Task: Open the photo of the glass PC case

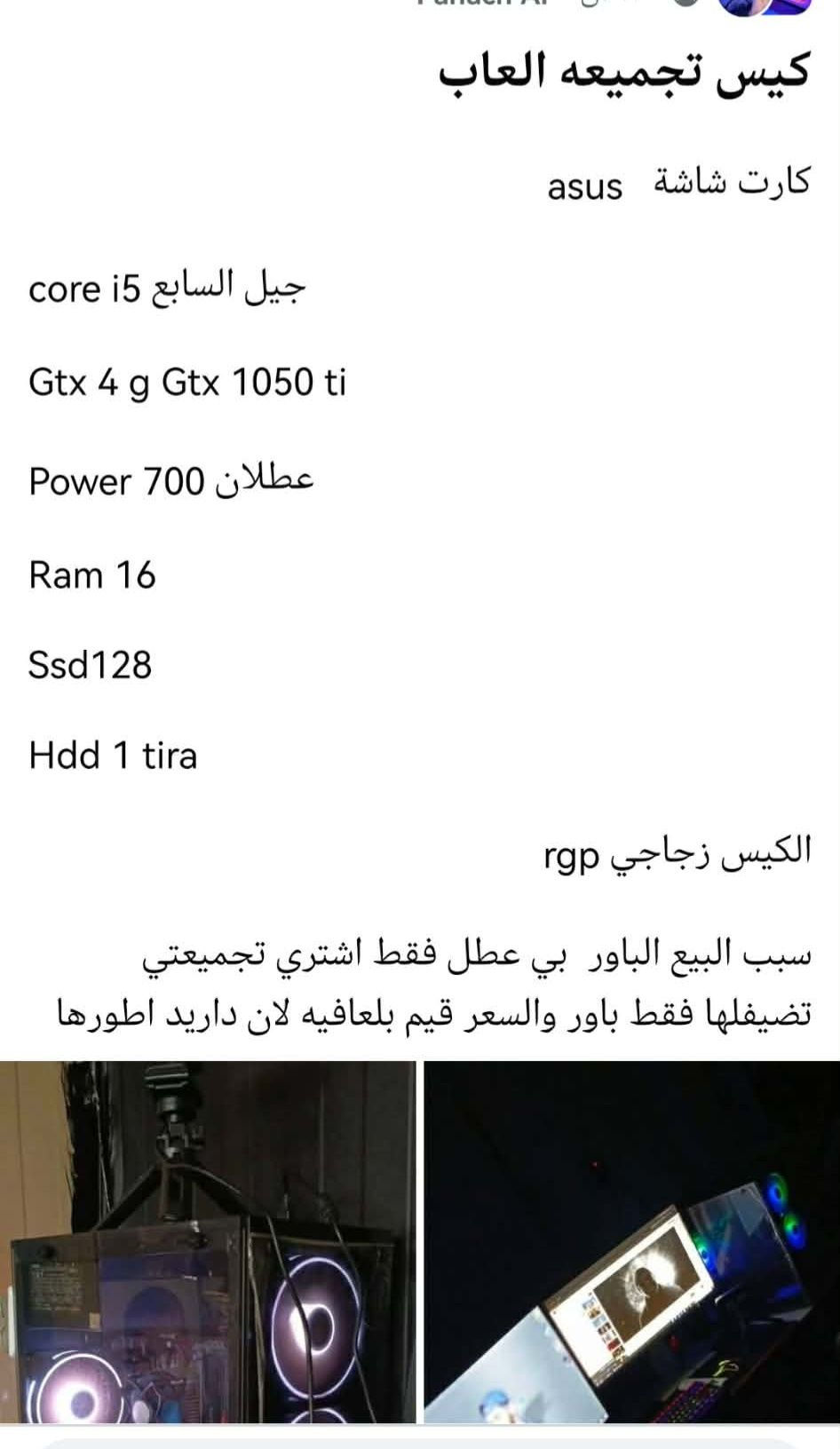Action: point(208,1241)
